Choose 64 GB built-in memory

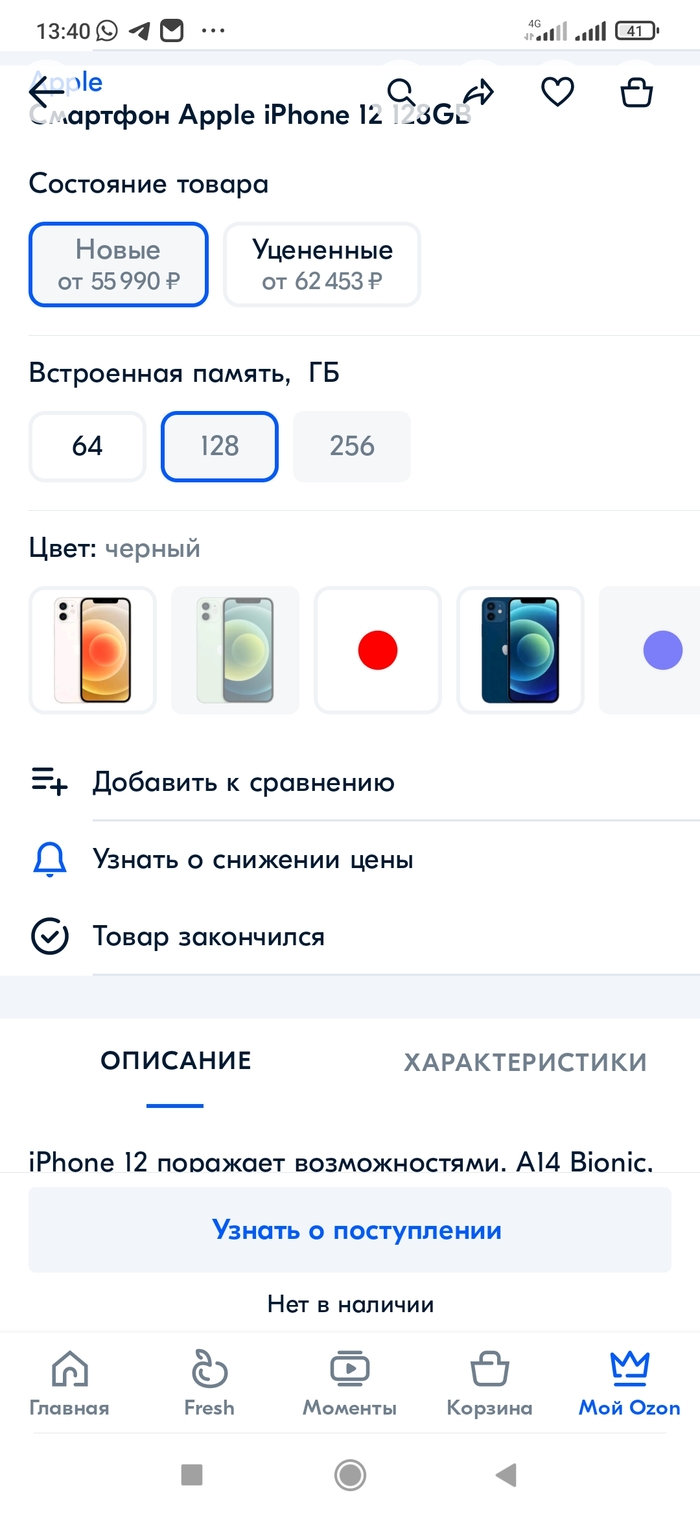(x=87, y=446)
